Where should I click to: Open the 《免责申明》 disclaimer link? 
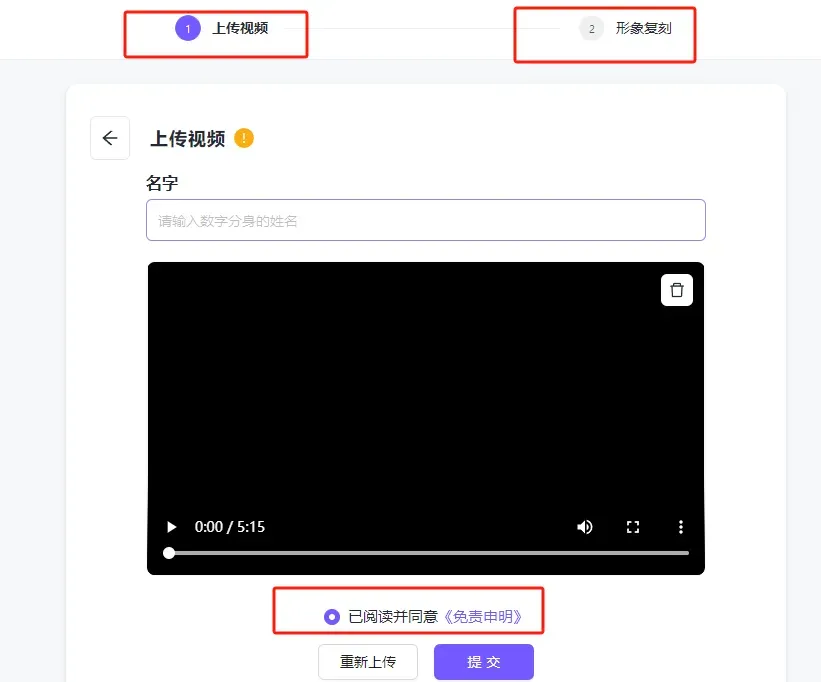(483, 617)
